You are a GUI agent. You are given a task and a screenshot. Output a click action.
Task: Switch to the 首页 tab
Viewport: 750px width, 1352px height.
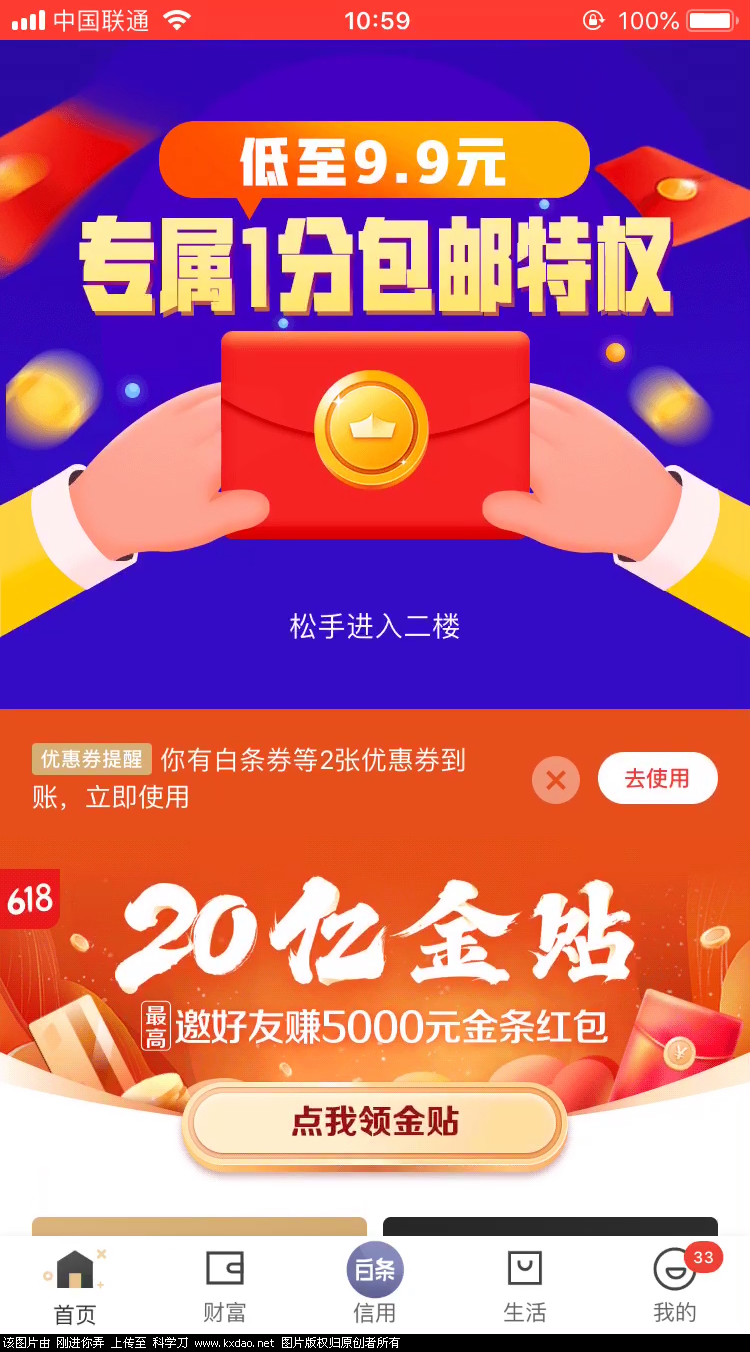tap(75, 1286)
